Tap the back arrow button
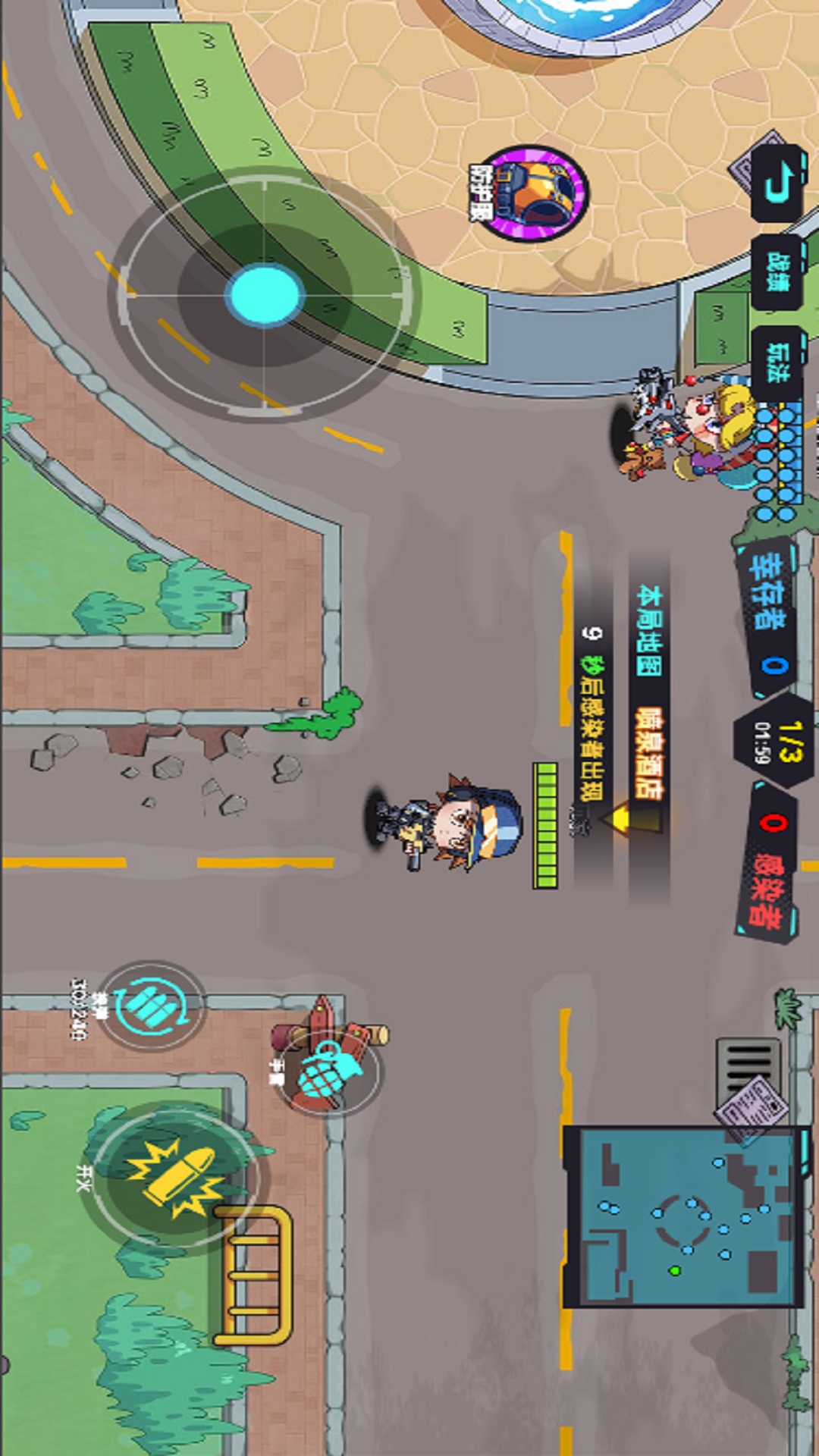This screenshot has height=1456, width=819. pos(777,183)
